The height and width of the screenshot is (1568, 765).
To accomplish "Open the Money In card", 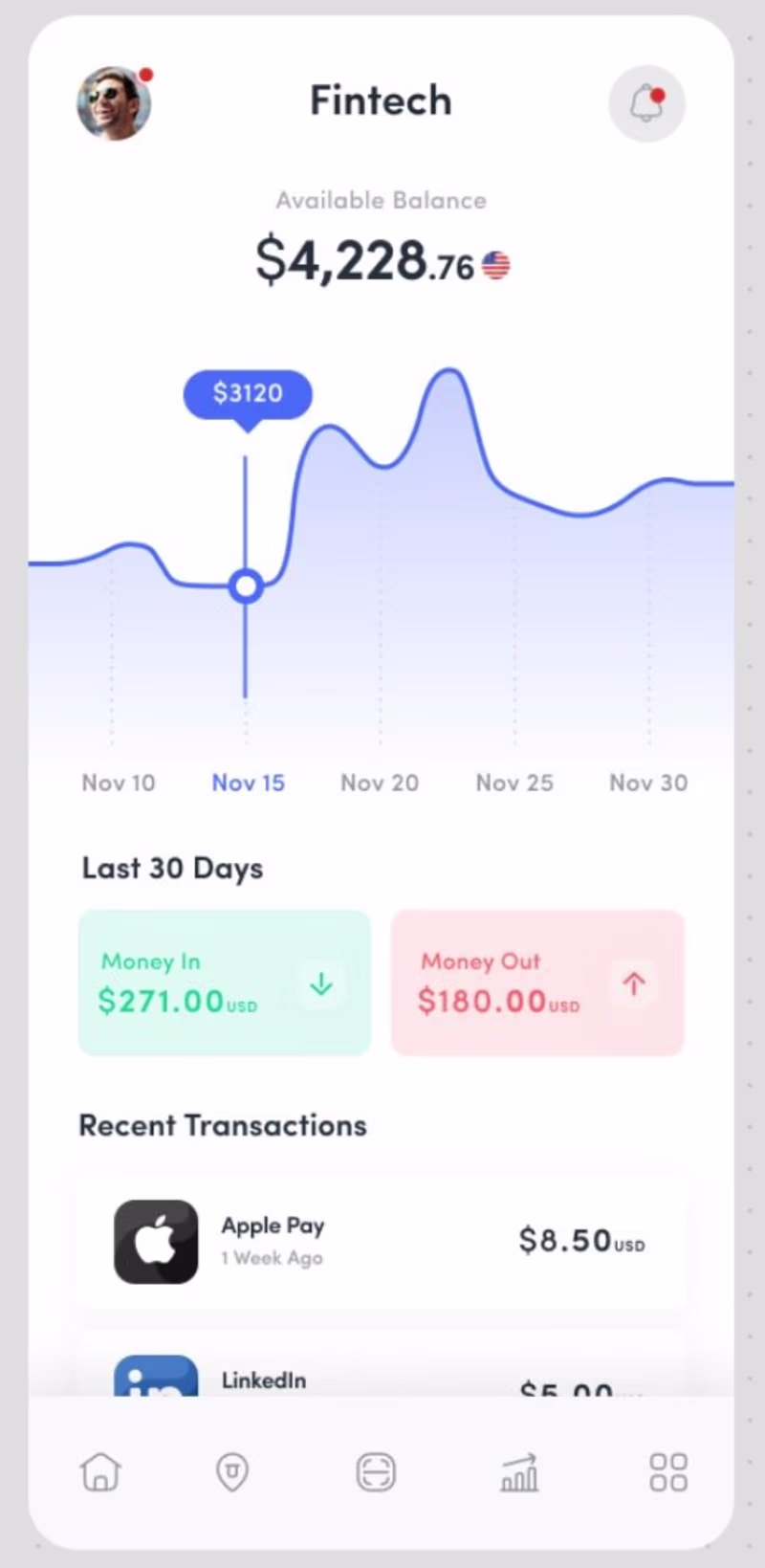I will coord(225,983).
